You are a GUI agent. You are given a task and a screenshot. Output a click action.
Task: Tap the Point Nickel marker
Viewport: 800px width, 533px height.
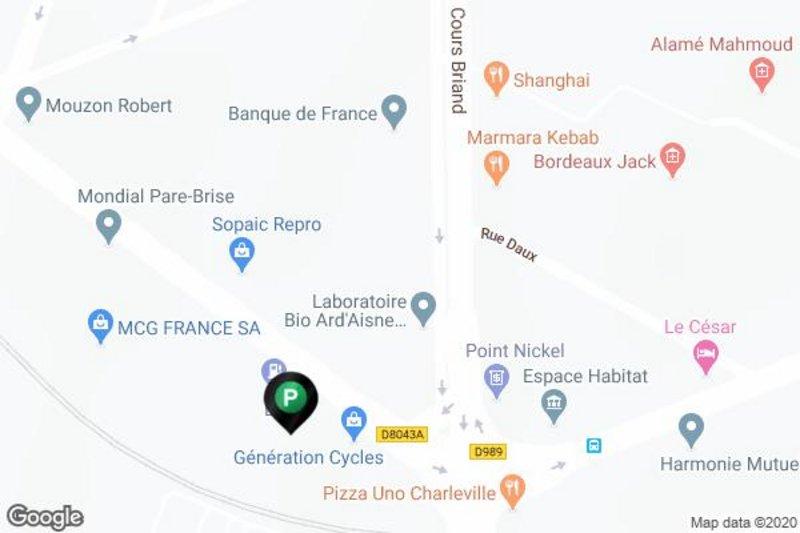point(495,377)
